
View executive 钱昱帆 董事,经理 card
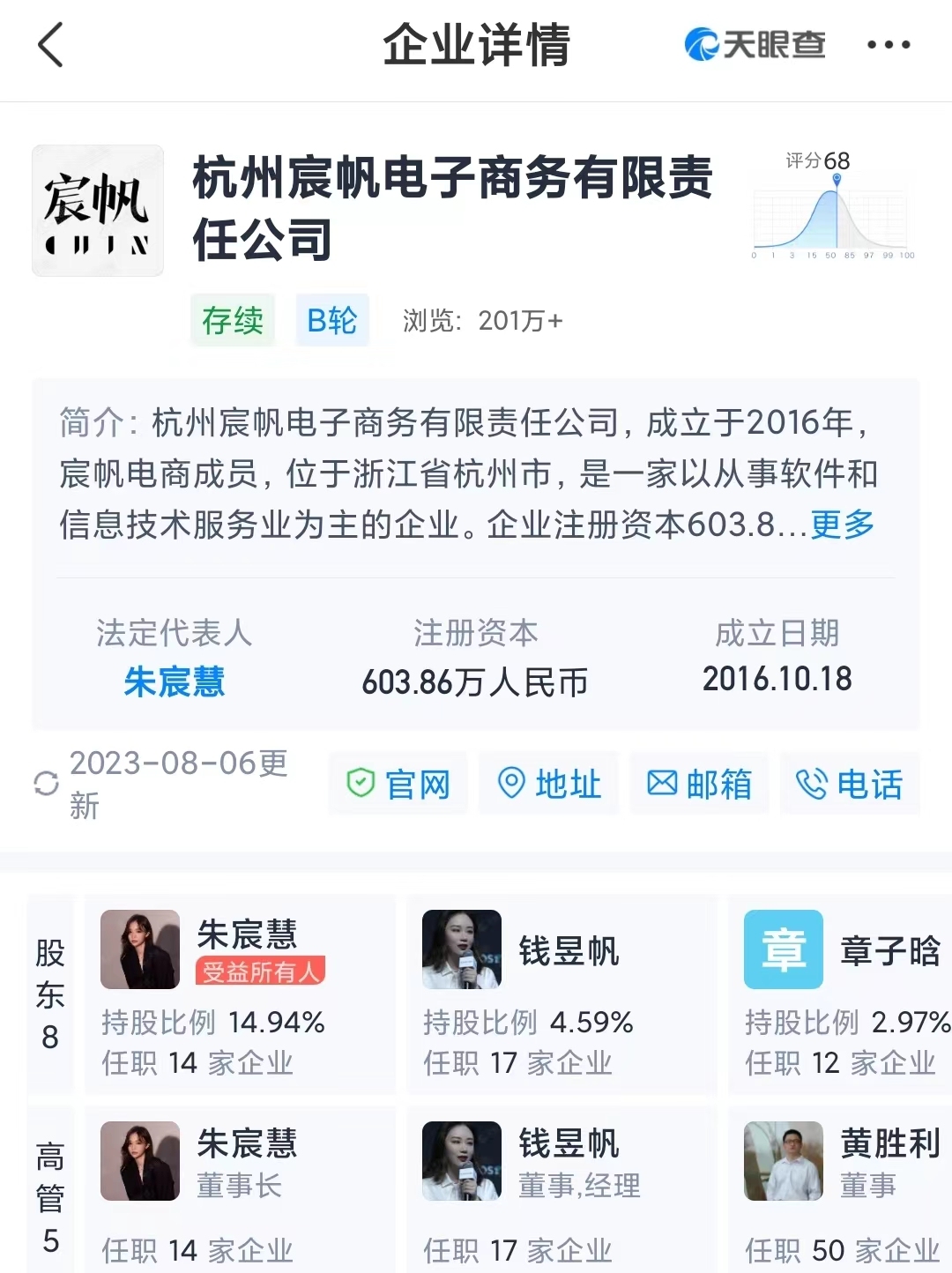[x=562, y=1188]
